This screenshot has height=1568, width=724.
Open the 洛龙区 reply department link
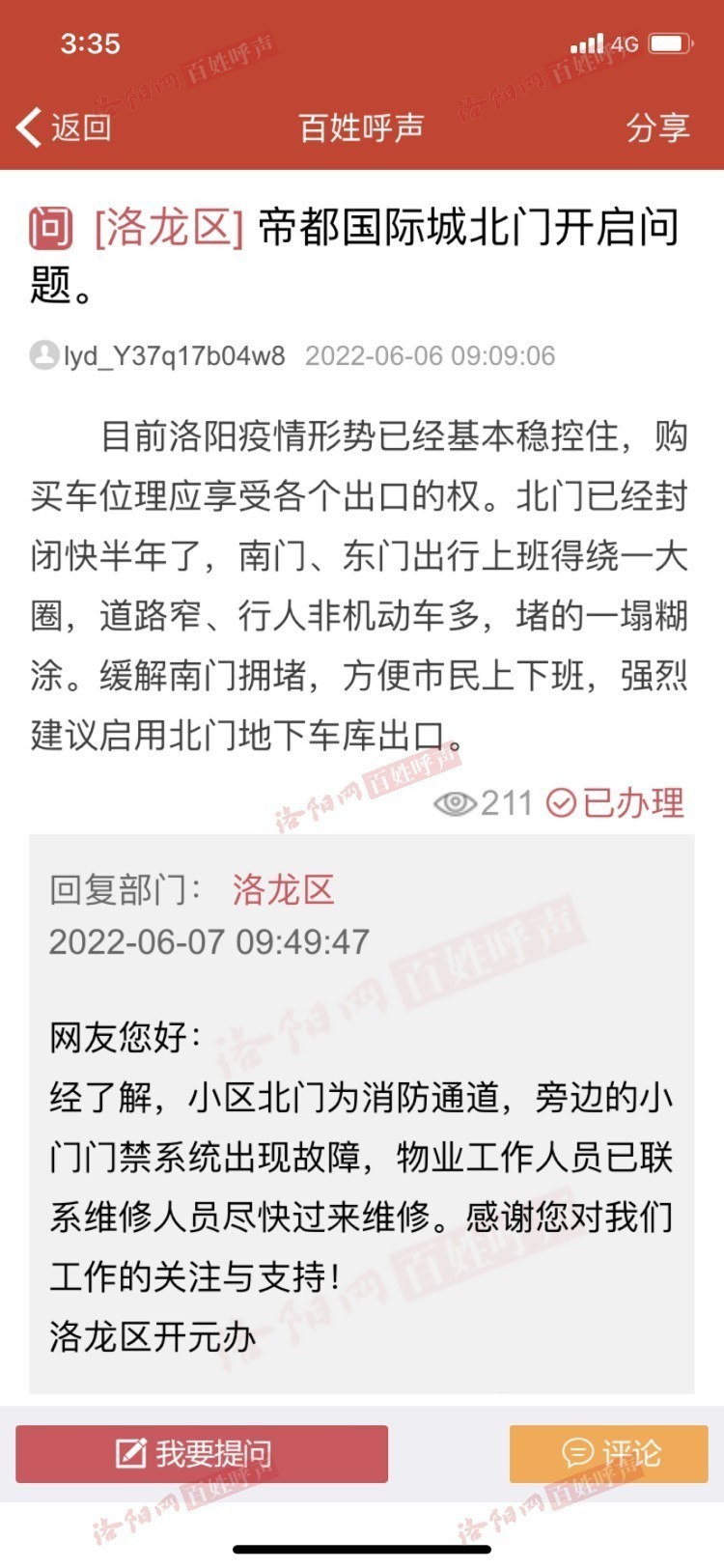coord(283,889)
